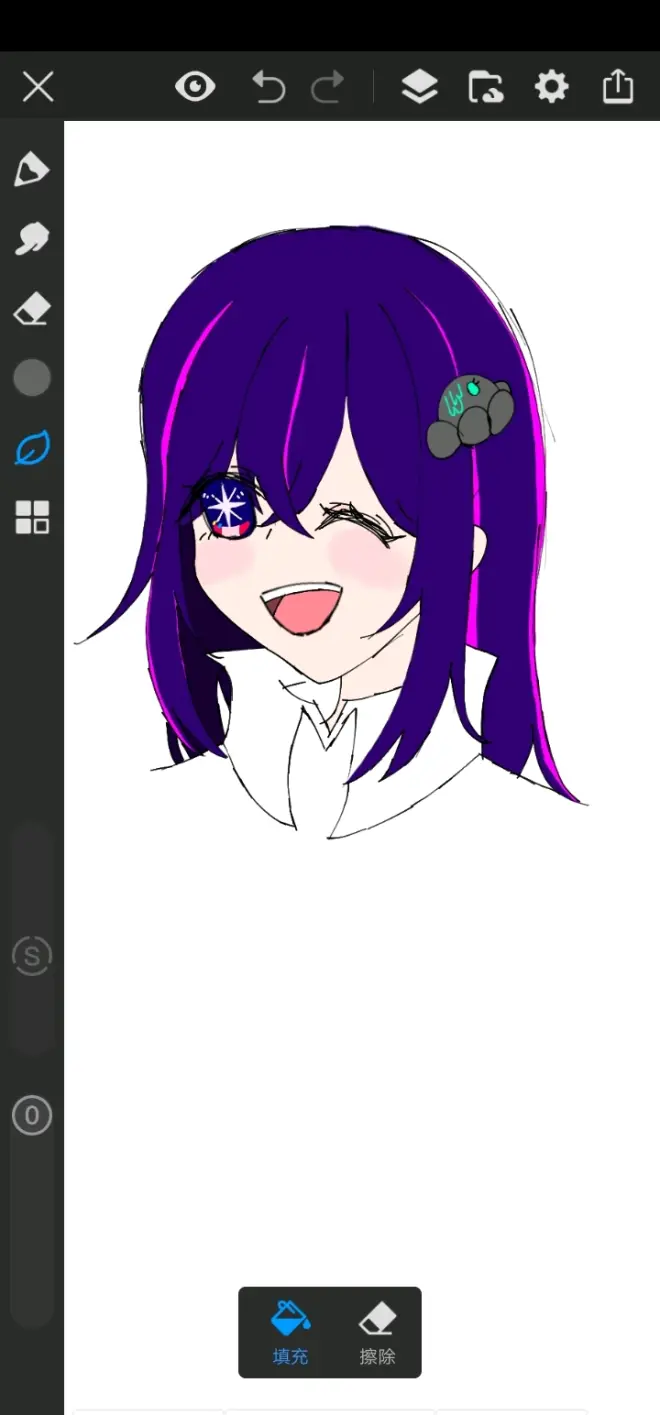
Task: Open the gray color picker circle
Action: tap(31, 378)
